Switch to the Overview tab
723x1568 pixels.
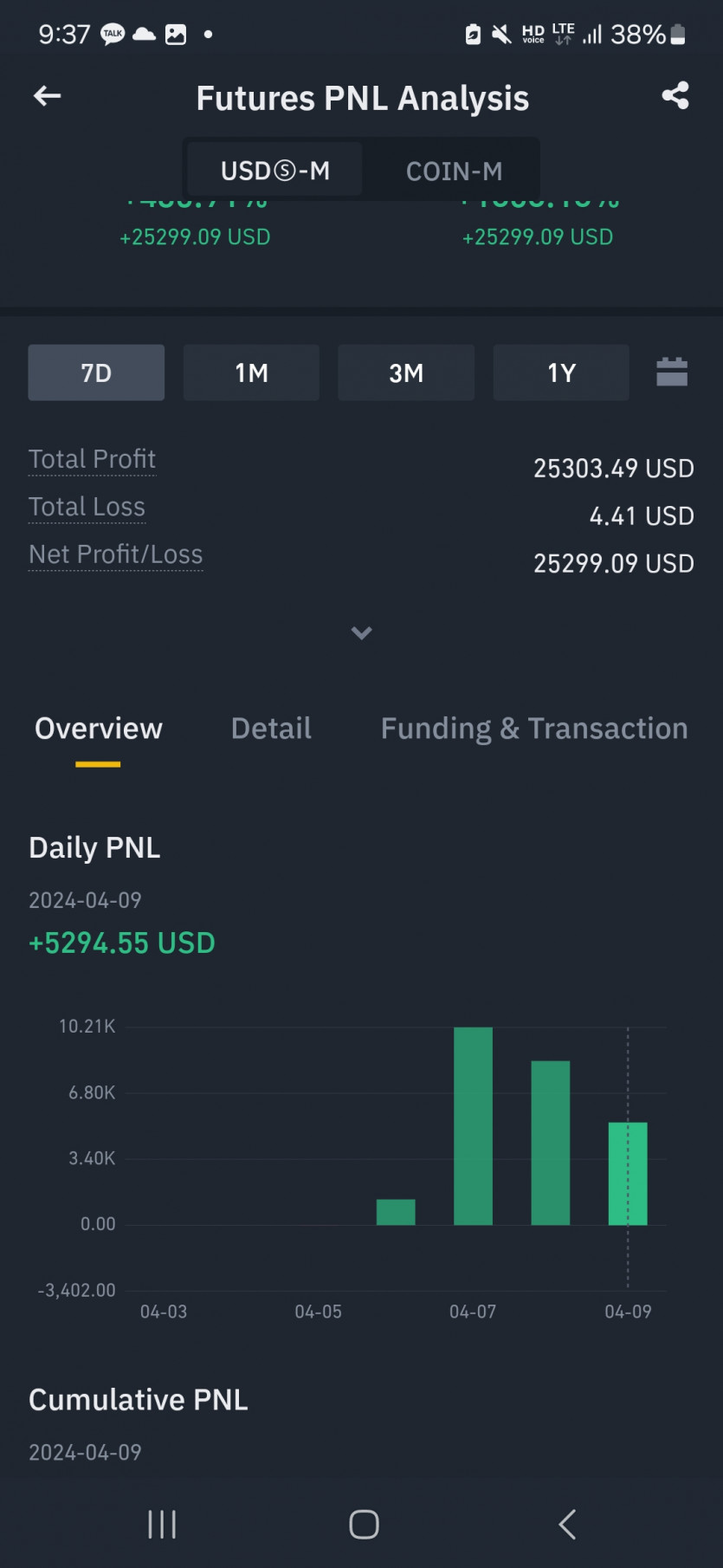(99, 729)
